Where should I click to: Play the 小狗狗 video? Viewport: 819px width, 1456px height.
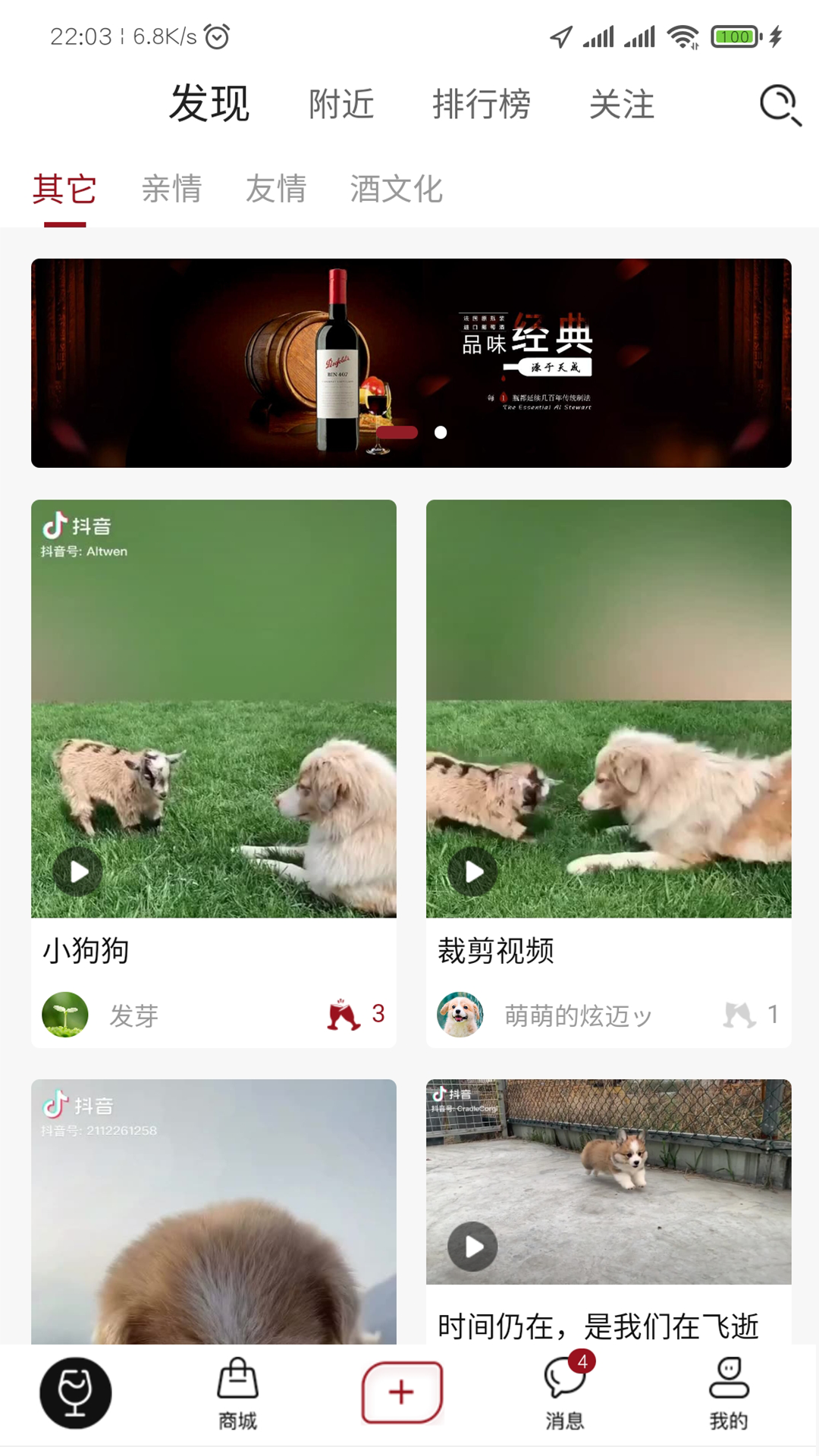pos(78,871)
